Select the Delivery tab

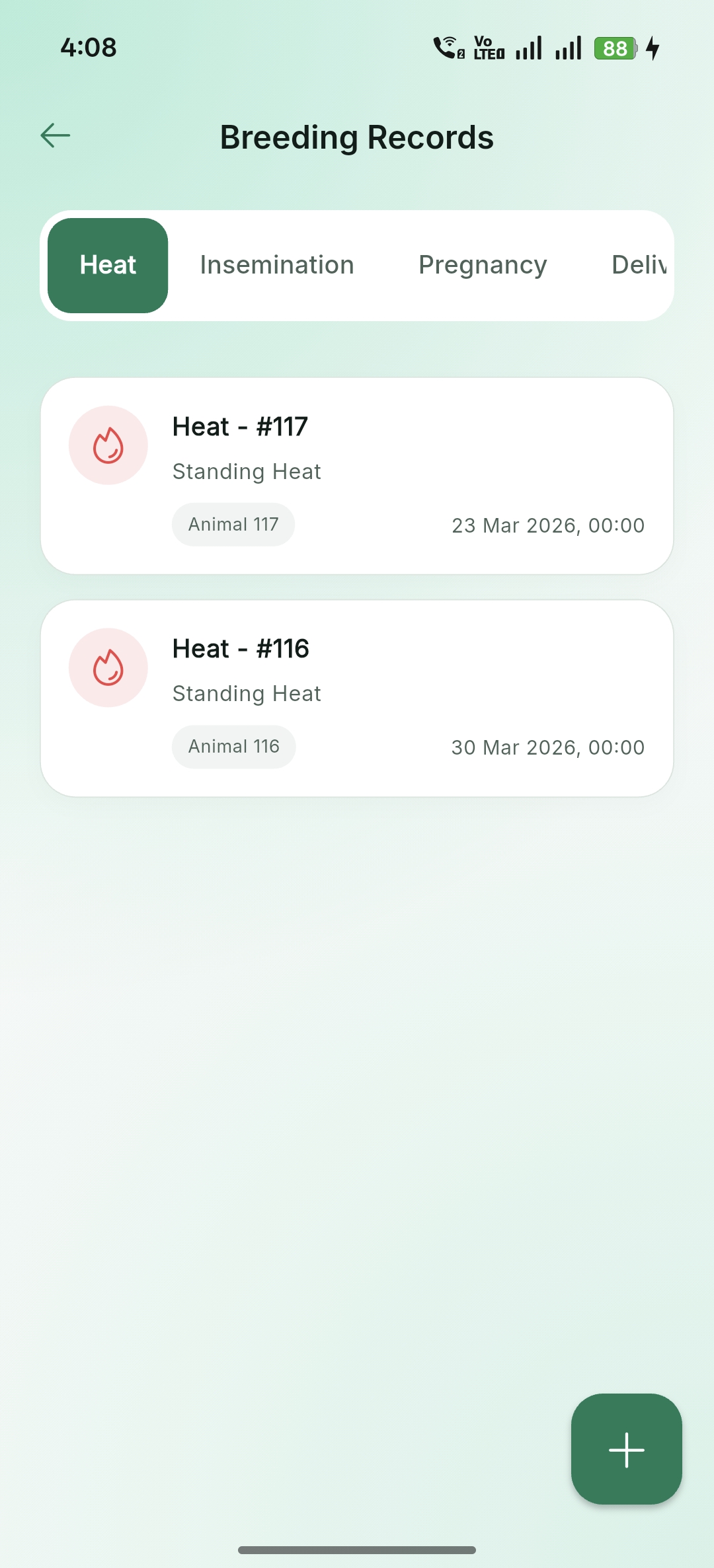(639, 264)
